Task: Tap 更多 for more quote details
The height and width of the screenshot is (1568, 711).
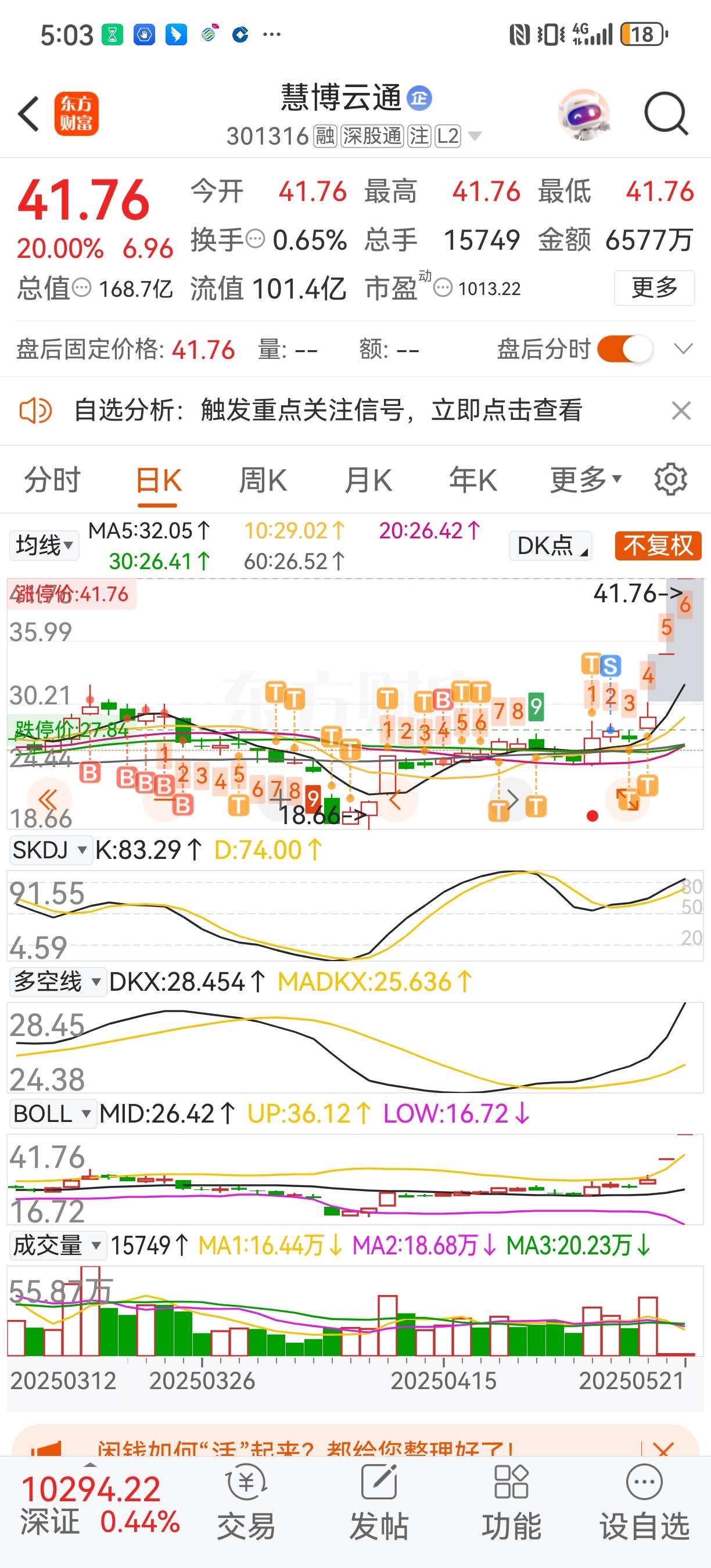Action: 653,288
